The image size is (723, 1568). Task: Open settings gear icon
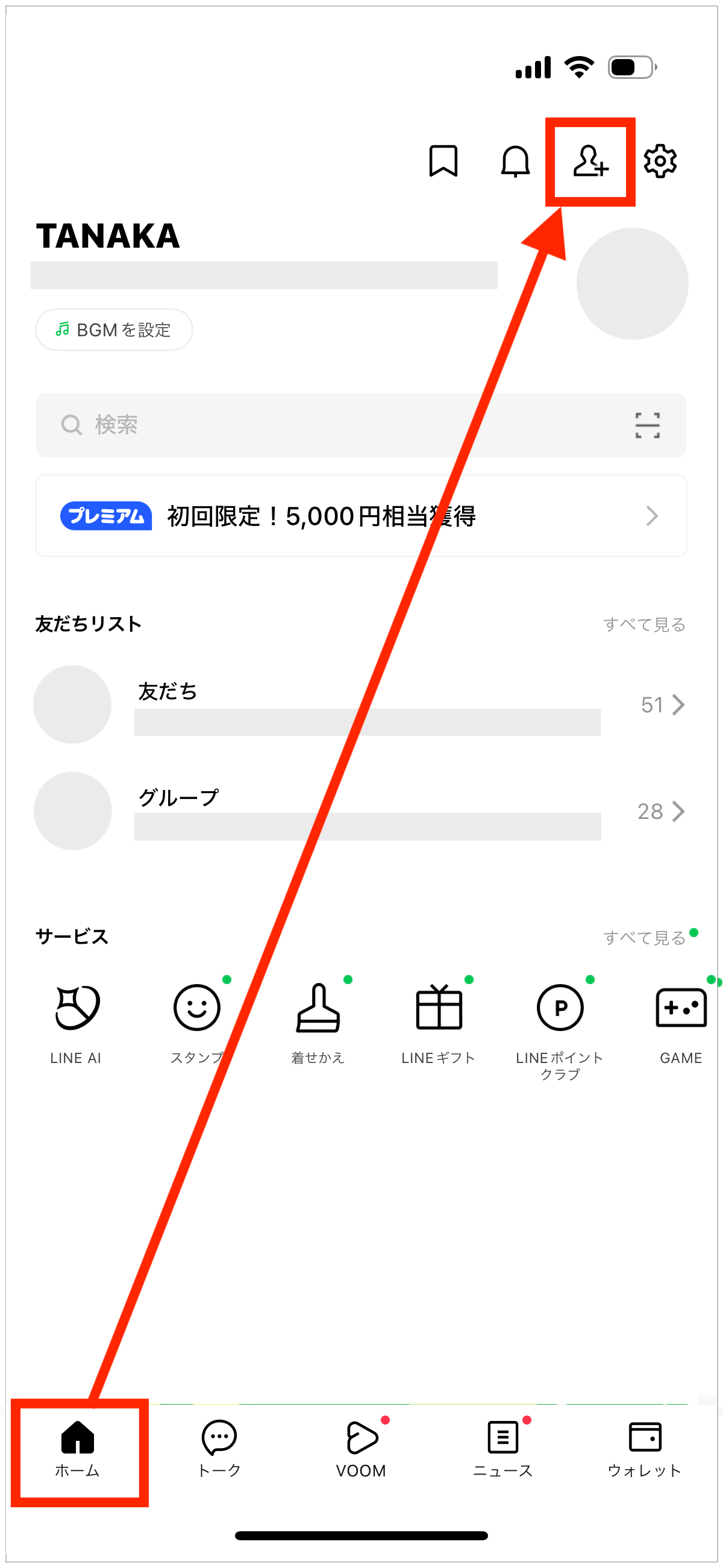660,162
